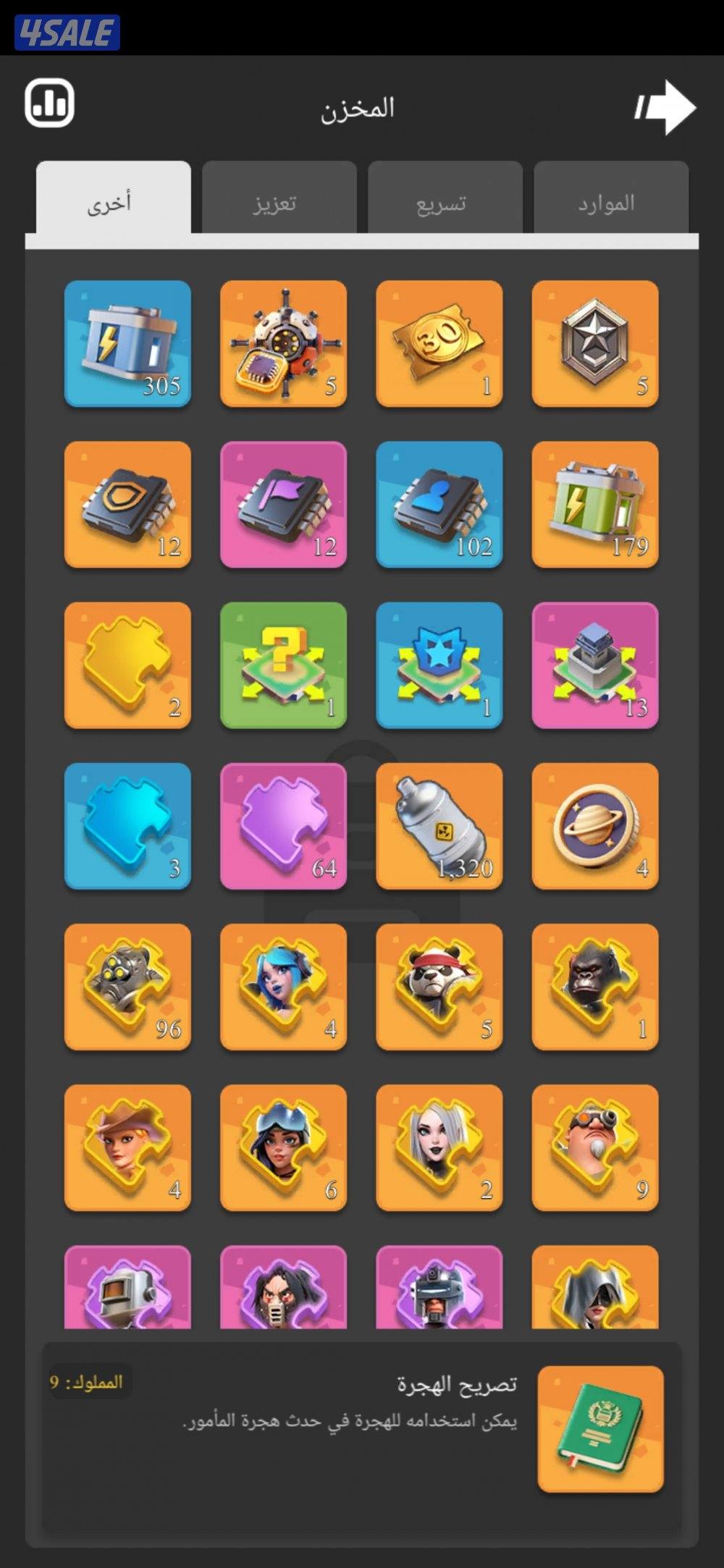The height and width of the screenshot is (1568, 724).
Task: Select the silver star badge item
Action: point(594,343)
